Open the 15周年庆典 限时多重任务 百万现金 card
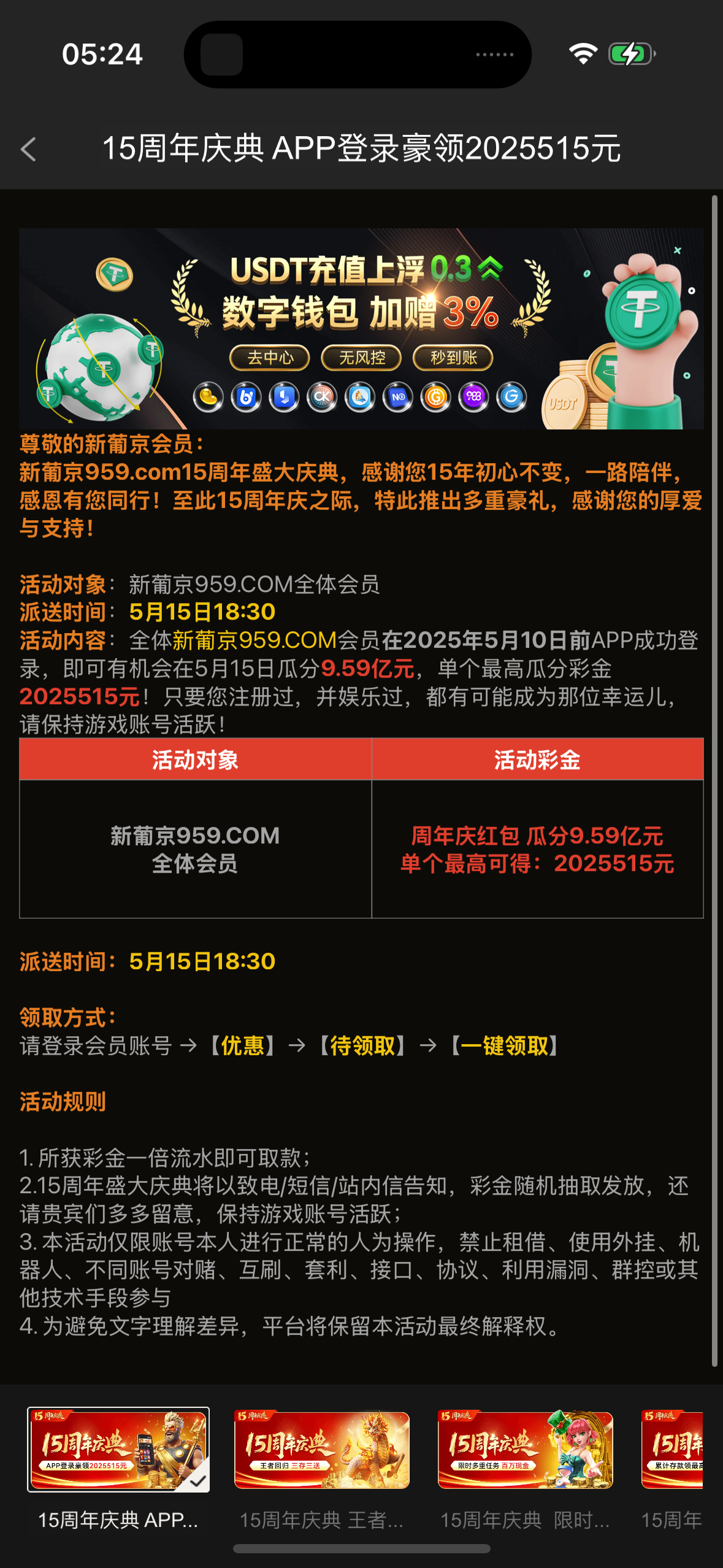Screen dimensions: 723x1568 pyautogui.click(x=525, y=1450)
